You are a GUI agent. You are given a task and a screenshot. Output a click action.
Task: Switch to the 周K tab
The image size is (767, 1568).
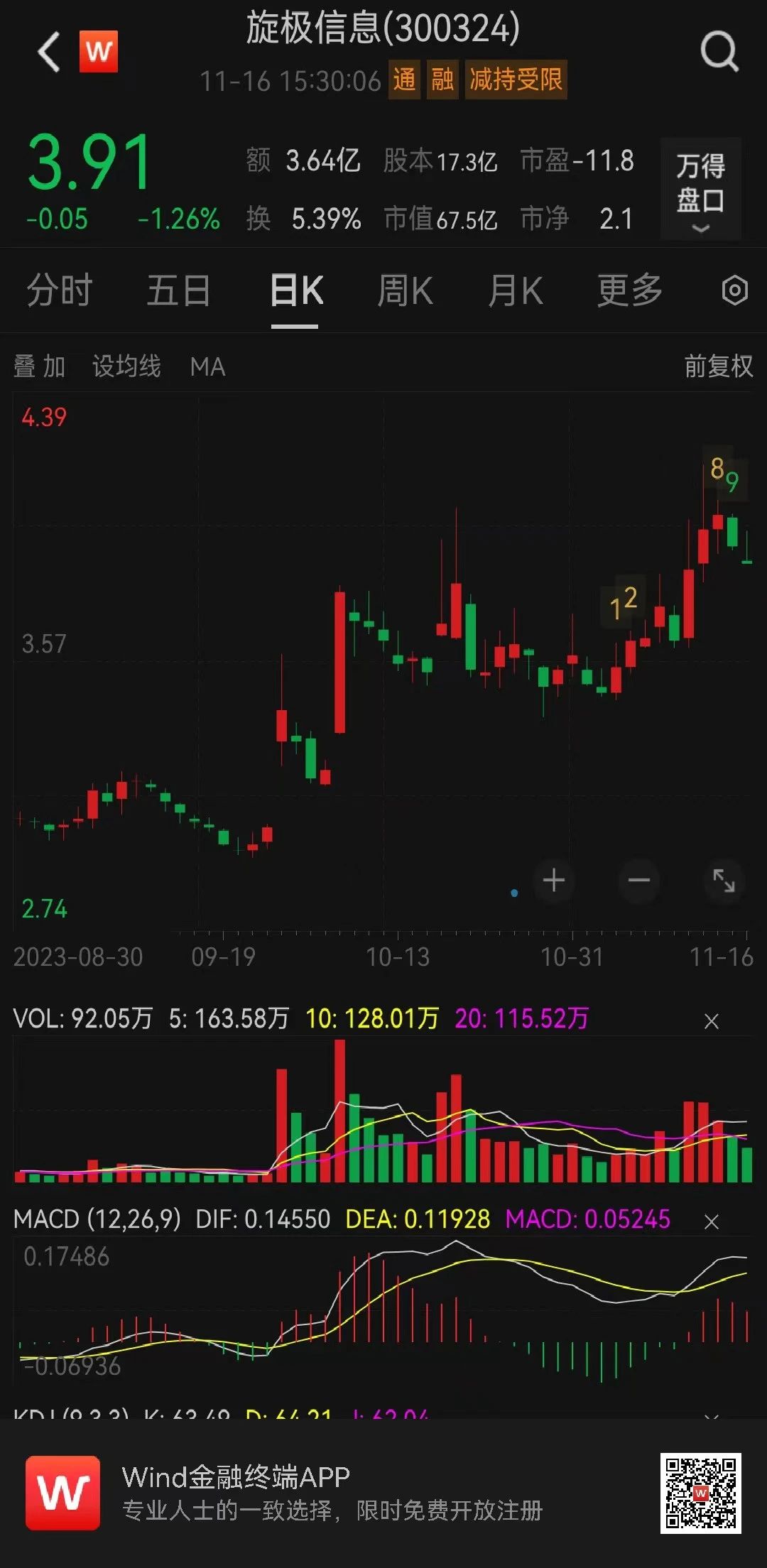pyautogui.click(x=405, y=290)
